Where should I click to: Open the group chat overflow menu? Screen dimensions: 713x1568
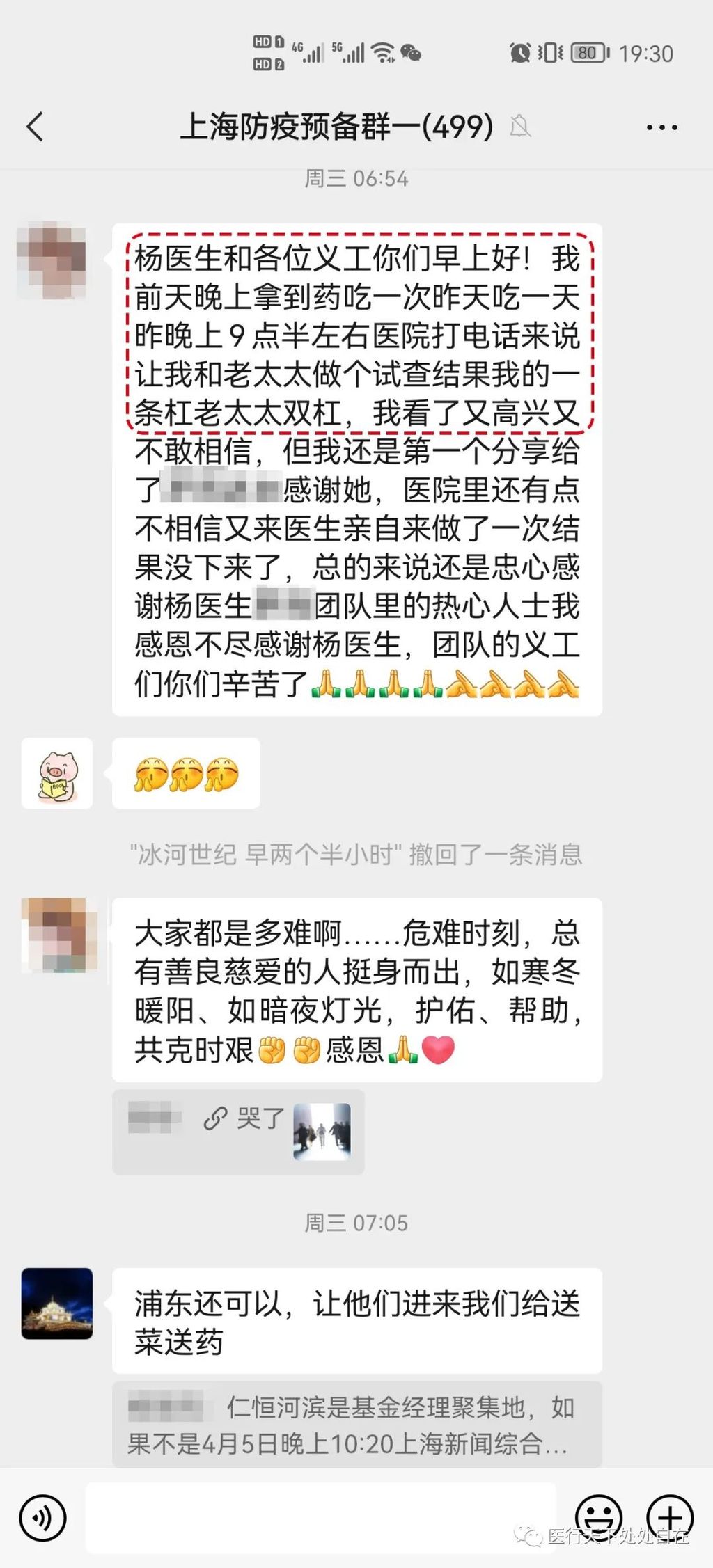[661, 127]
